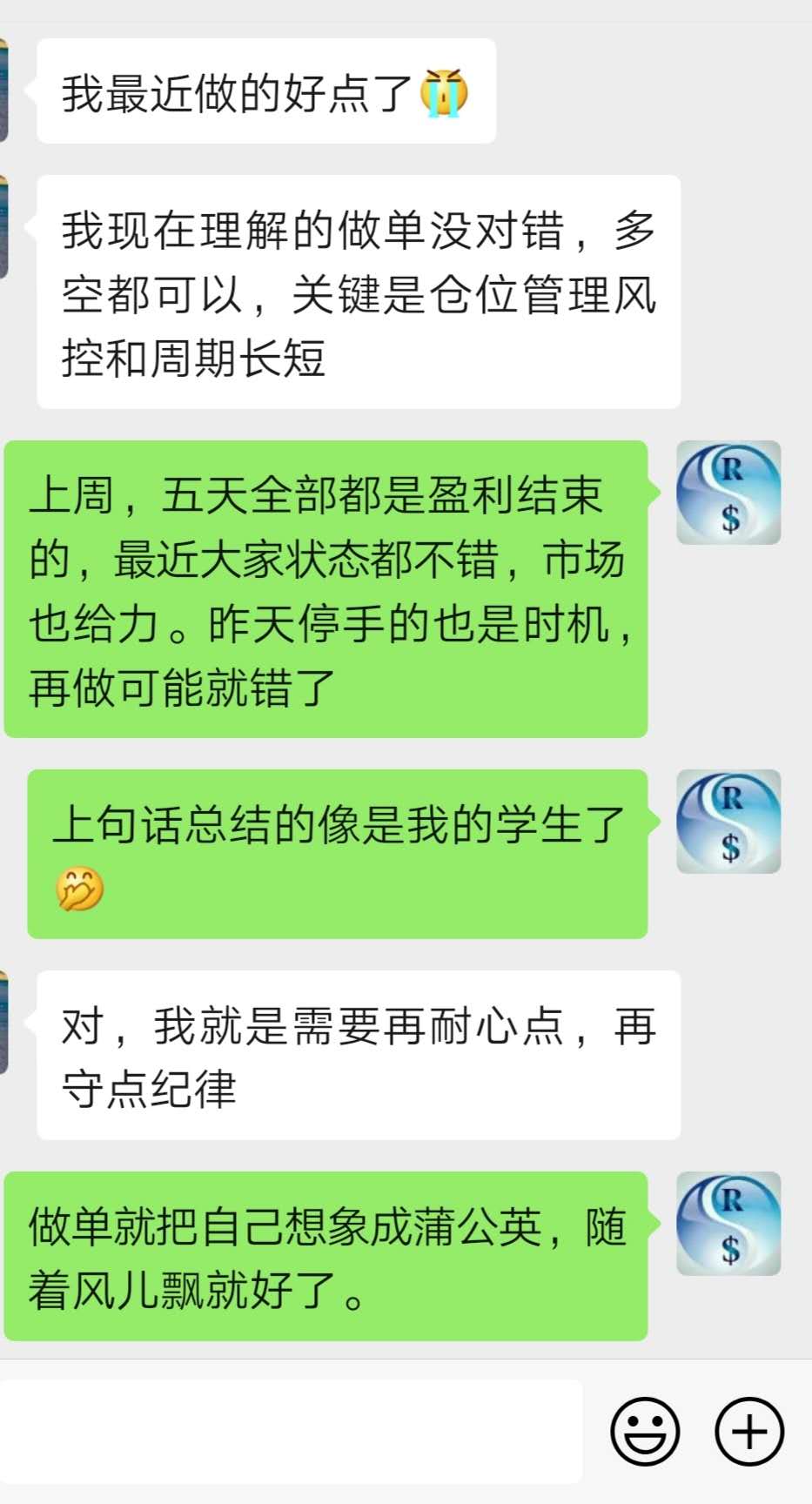Viewport: 812px width, 1504px height.
Task: Open avatar next to 上句话总结 message
Action: point(728,822)
